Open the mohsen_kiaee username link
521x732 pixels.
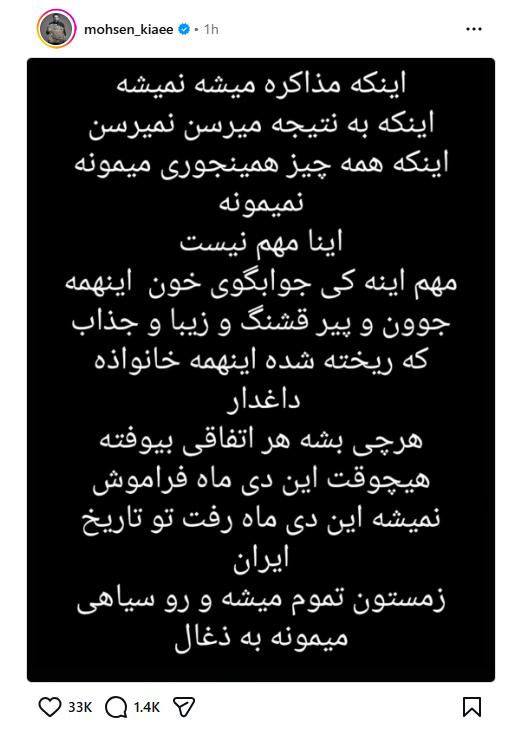[128, 29]
